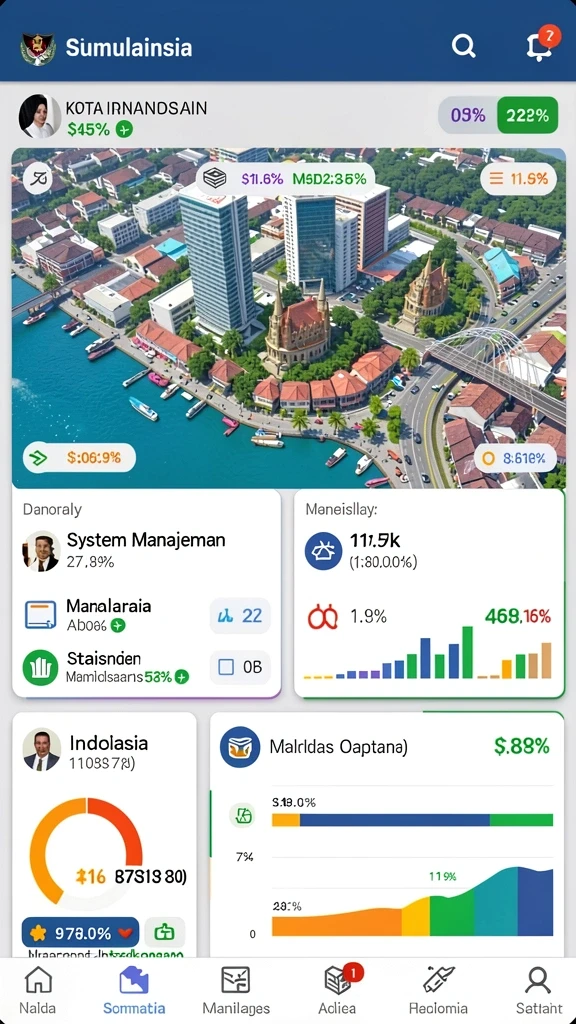Viewport: 576px width, 1024px height.
Task: Tap the green 222% chip
Action: click(528, 116)
